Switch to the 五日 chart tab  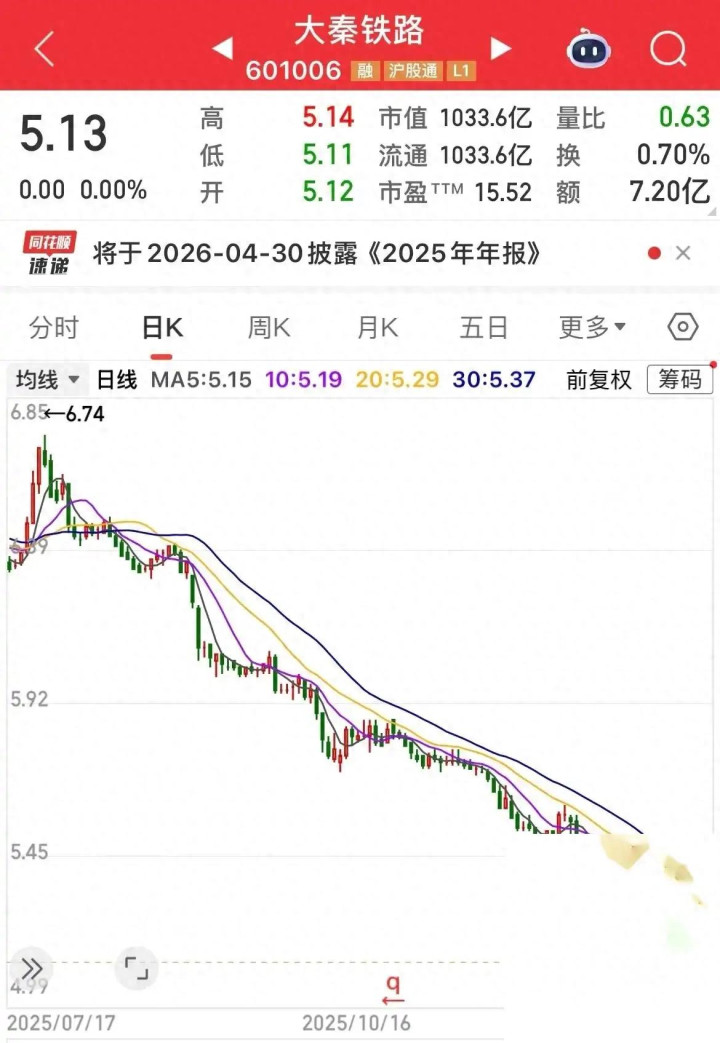pos(484,328)
